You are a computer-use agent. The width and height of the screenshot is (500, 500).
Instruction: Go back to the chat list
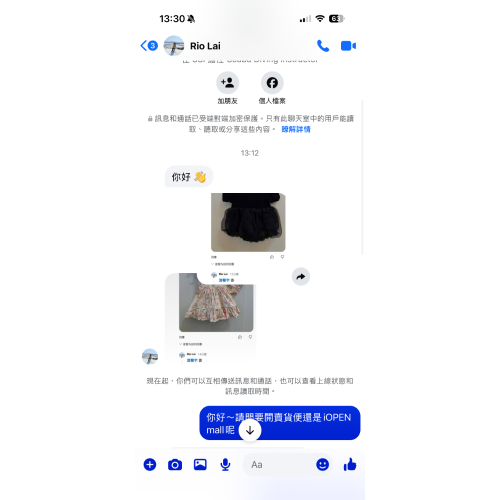149,45
